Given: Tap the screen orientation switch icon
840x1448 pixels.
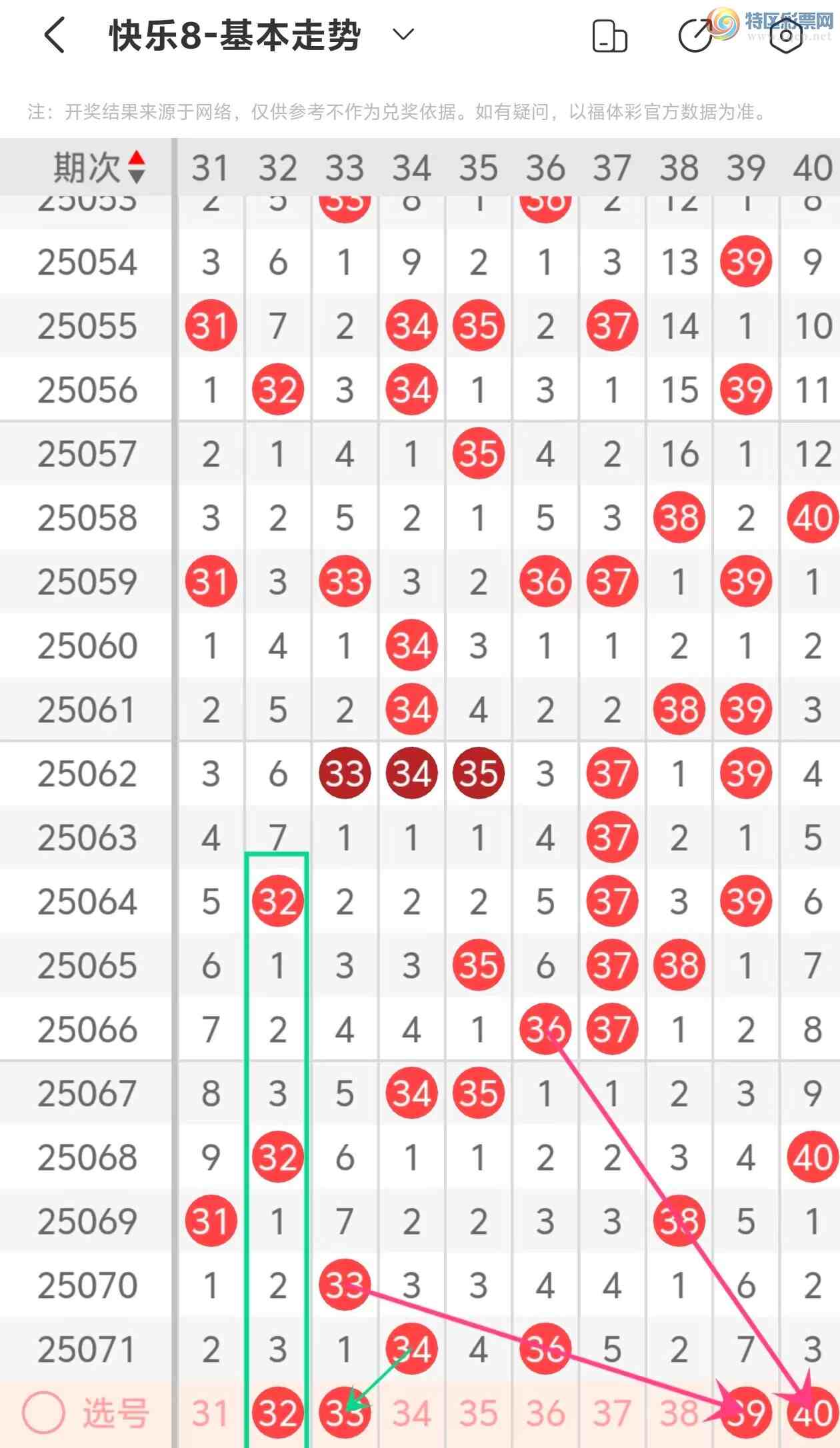Looking at the screenshot, I should tap(609, 36).
